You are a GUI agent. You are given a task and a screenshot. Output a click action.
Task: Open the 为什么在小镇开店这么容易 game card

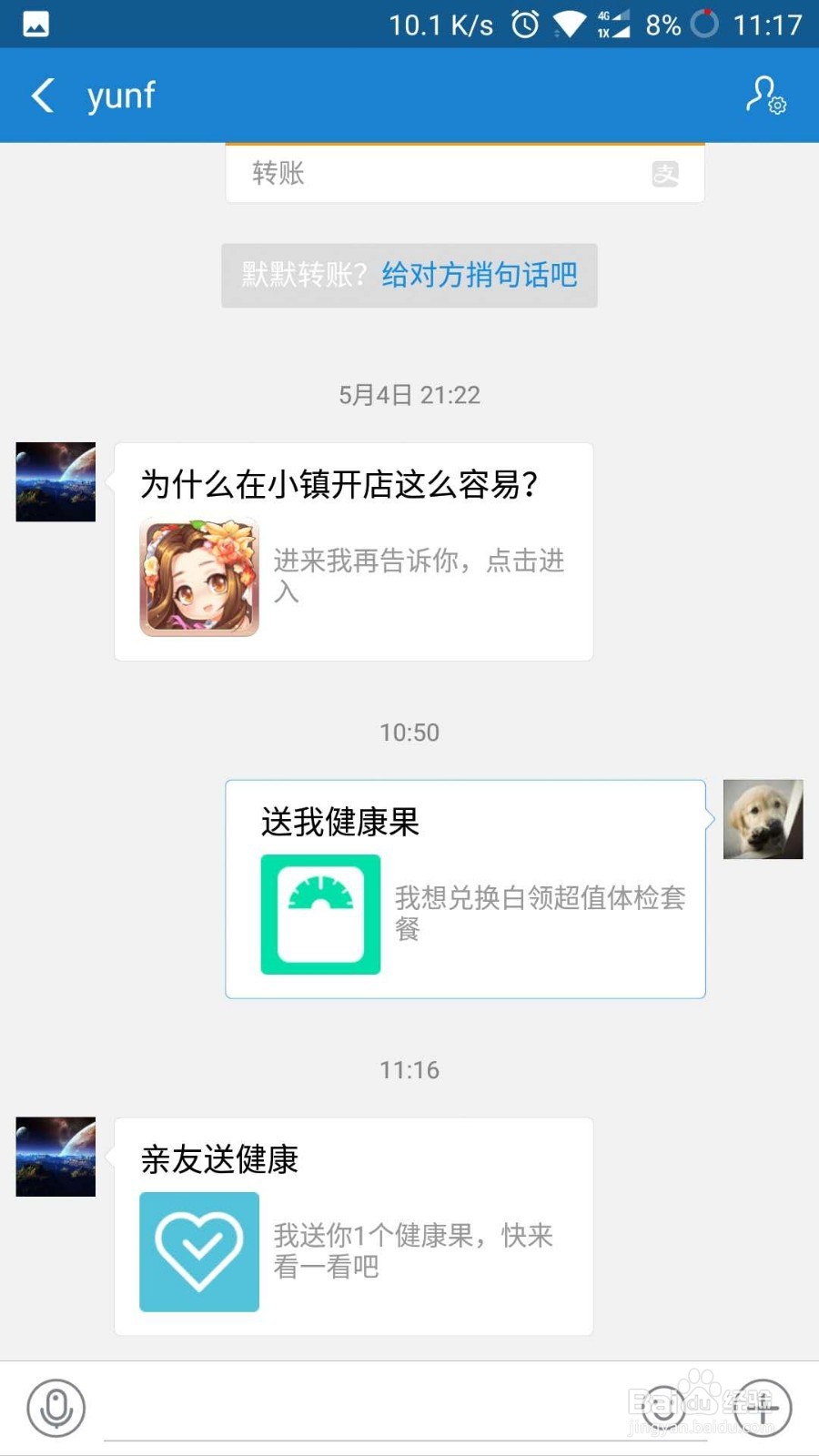click(353, 550)
